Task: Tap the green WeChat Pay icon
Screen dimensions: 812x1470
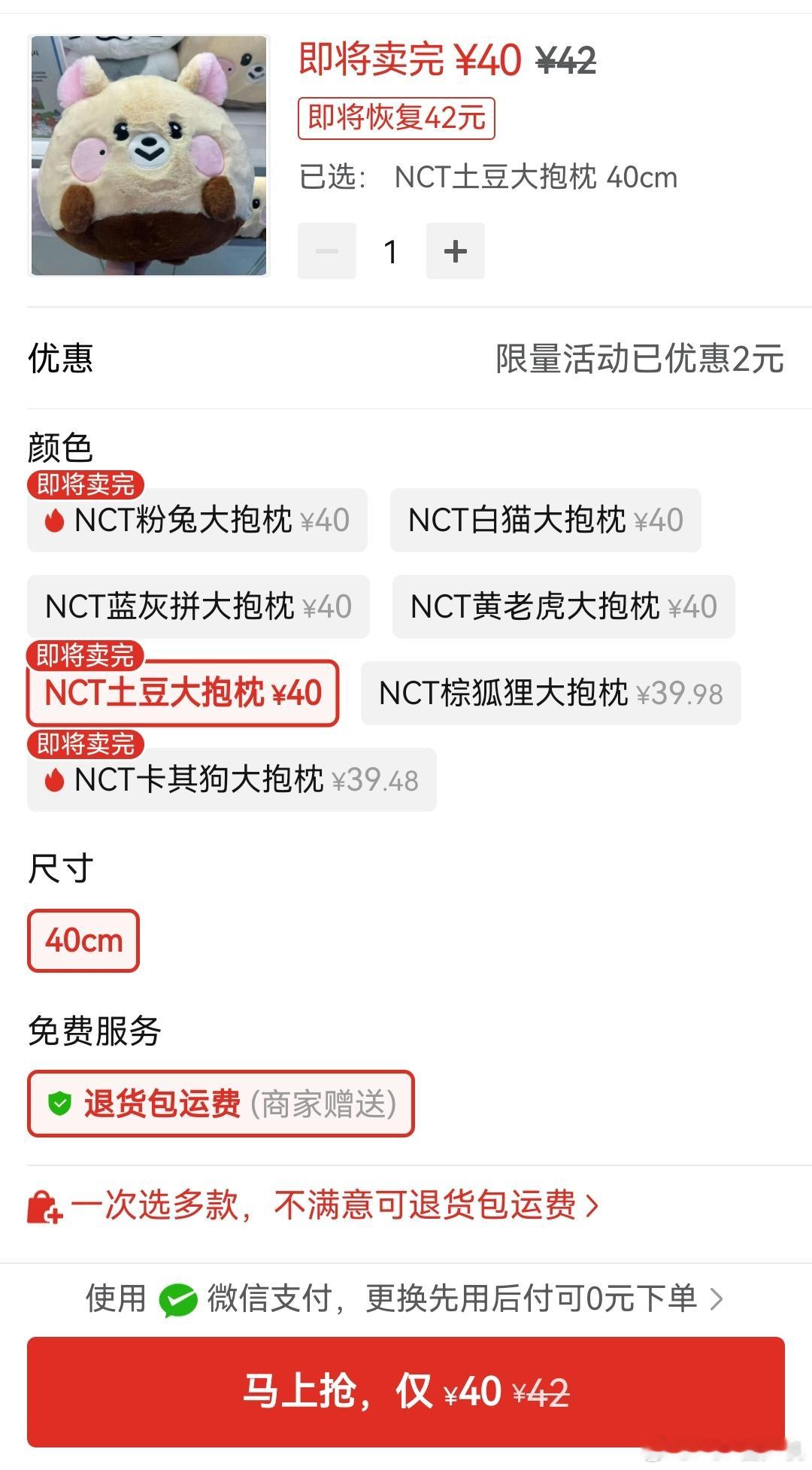Action: 178,1298
